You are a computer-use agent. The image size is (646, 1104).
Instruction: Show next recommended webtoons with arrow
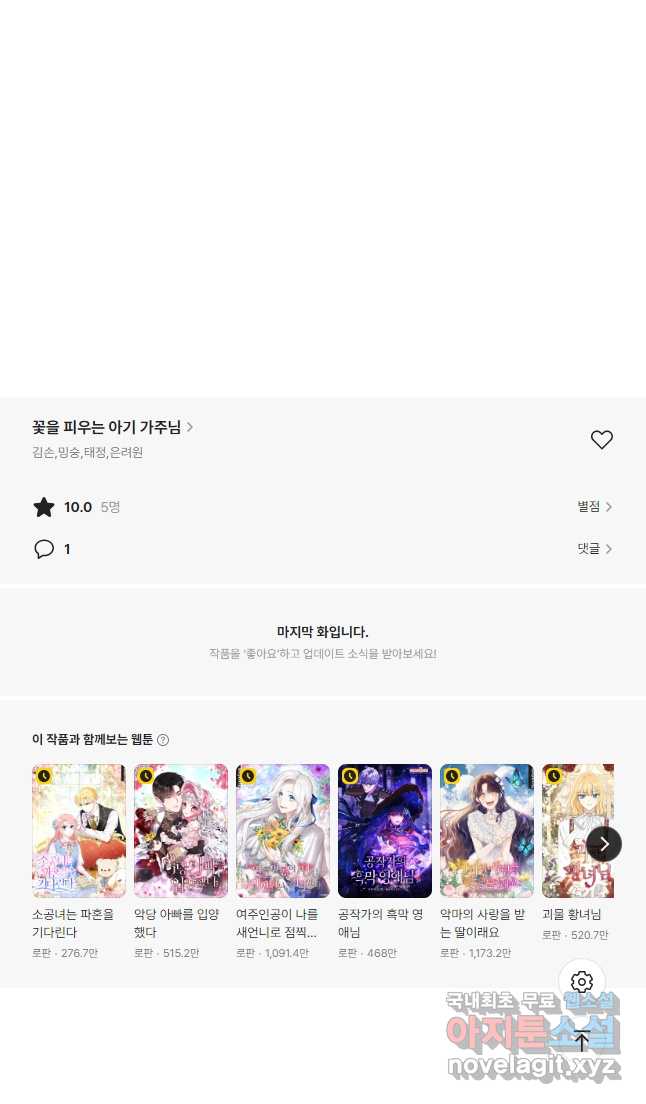(x=604, y=843)
